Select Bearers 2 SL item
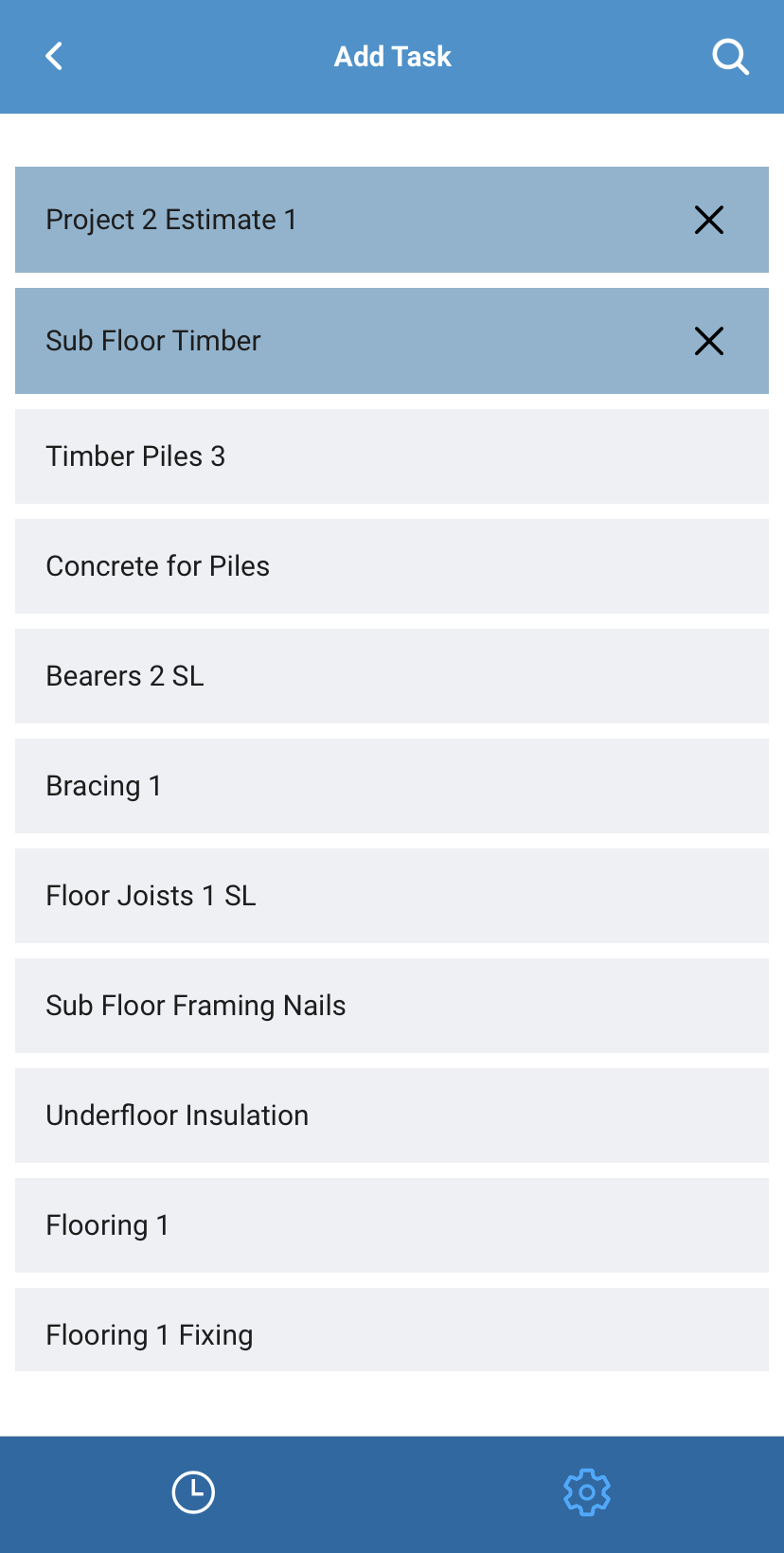Image resolution: width=784 pixels, height=1553 pixels. coord(392,676)
